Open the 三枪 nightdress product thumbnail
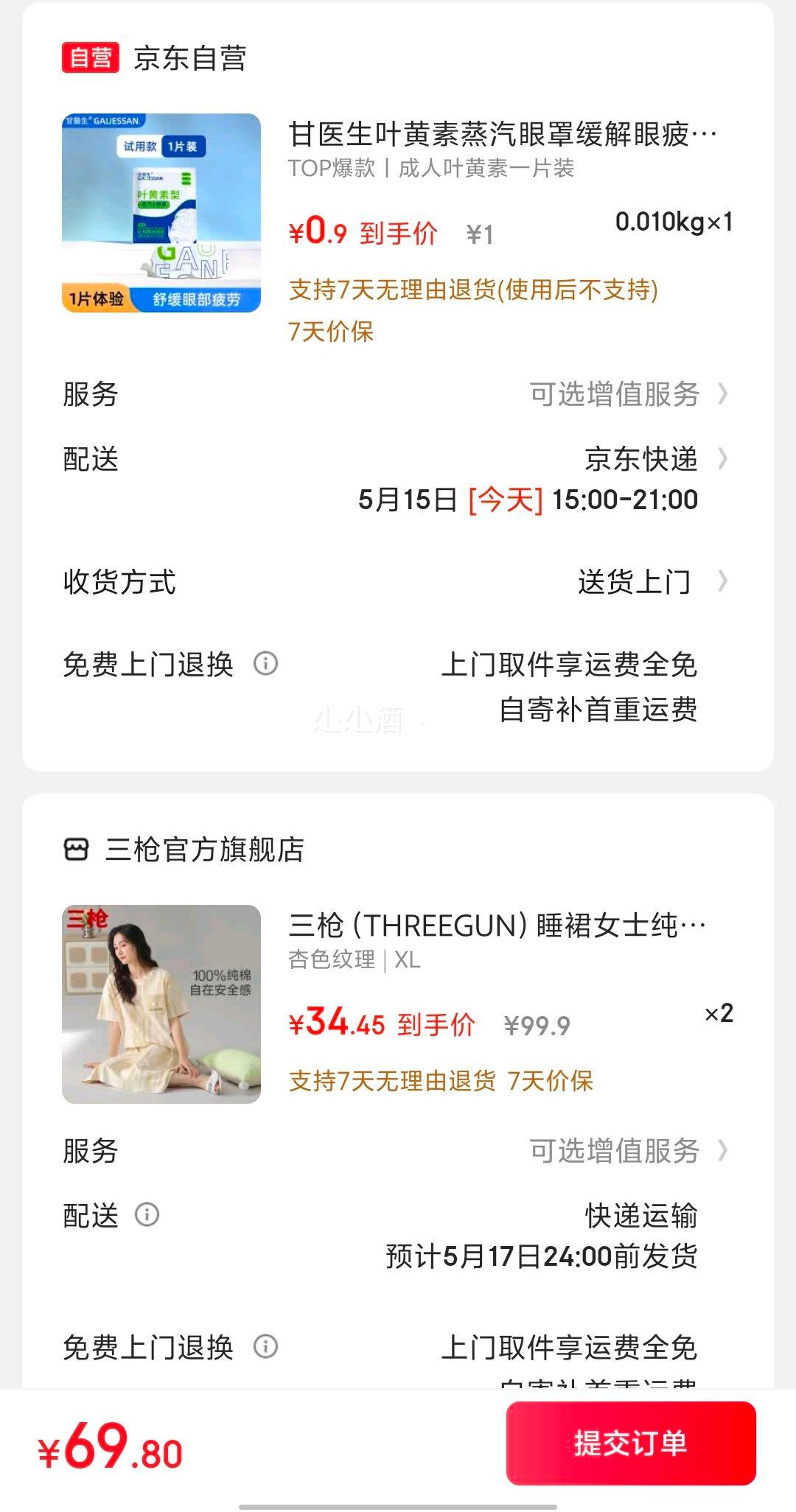The width and height of the screenshot is (796, 1512). pyautogui.click(x=161, y=1004)
